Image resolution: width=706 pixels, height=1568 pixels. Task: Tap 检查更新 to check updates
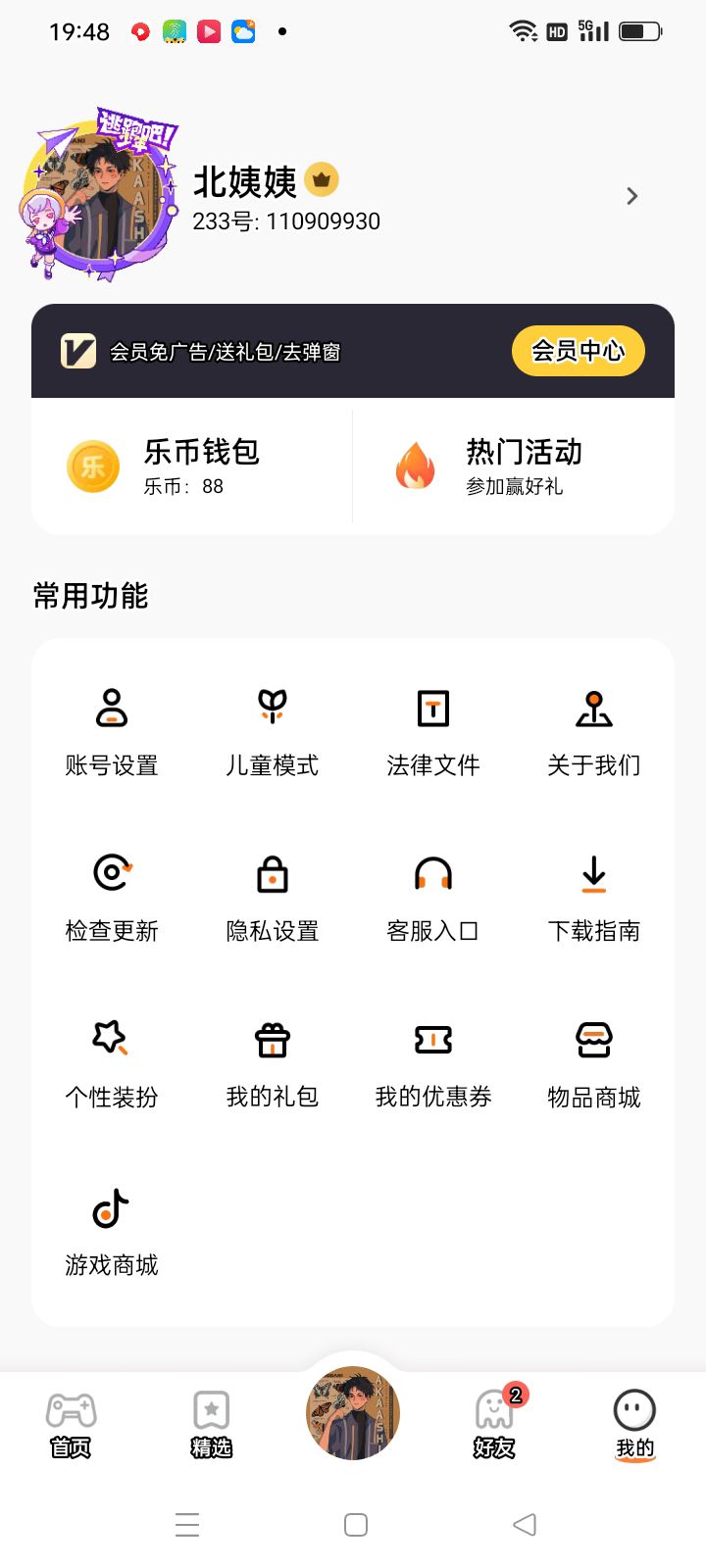coord(112,897)
